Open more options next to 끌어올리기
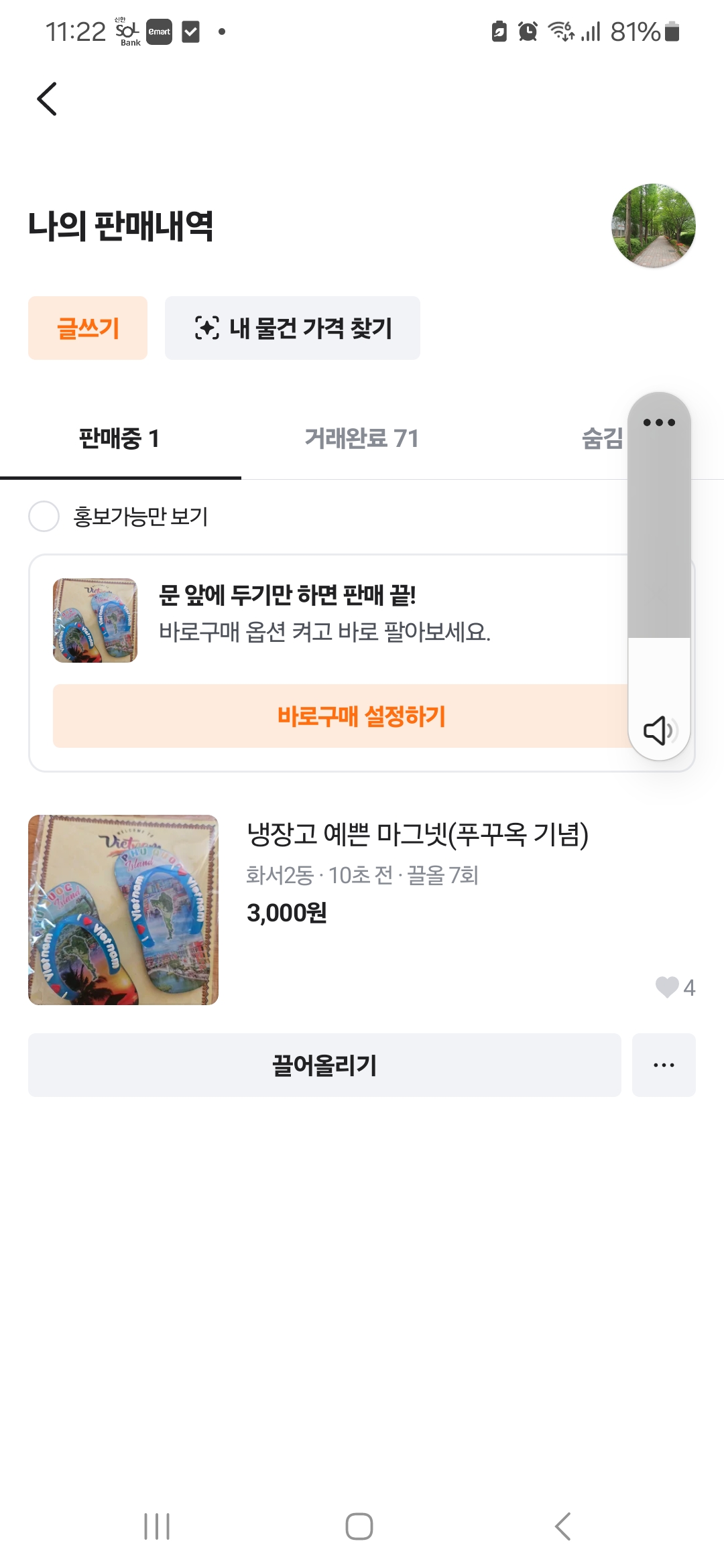724x1568 pixels. pos(664,1065)
